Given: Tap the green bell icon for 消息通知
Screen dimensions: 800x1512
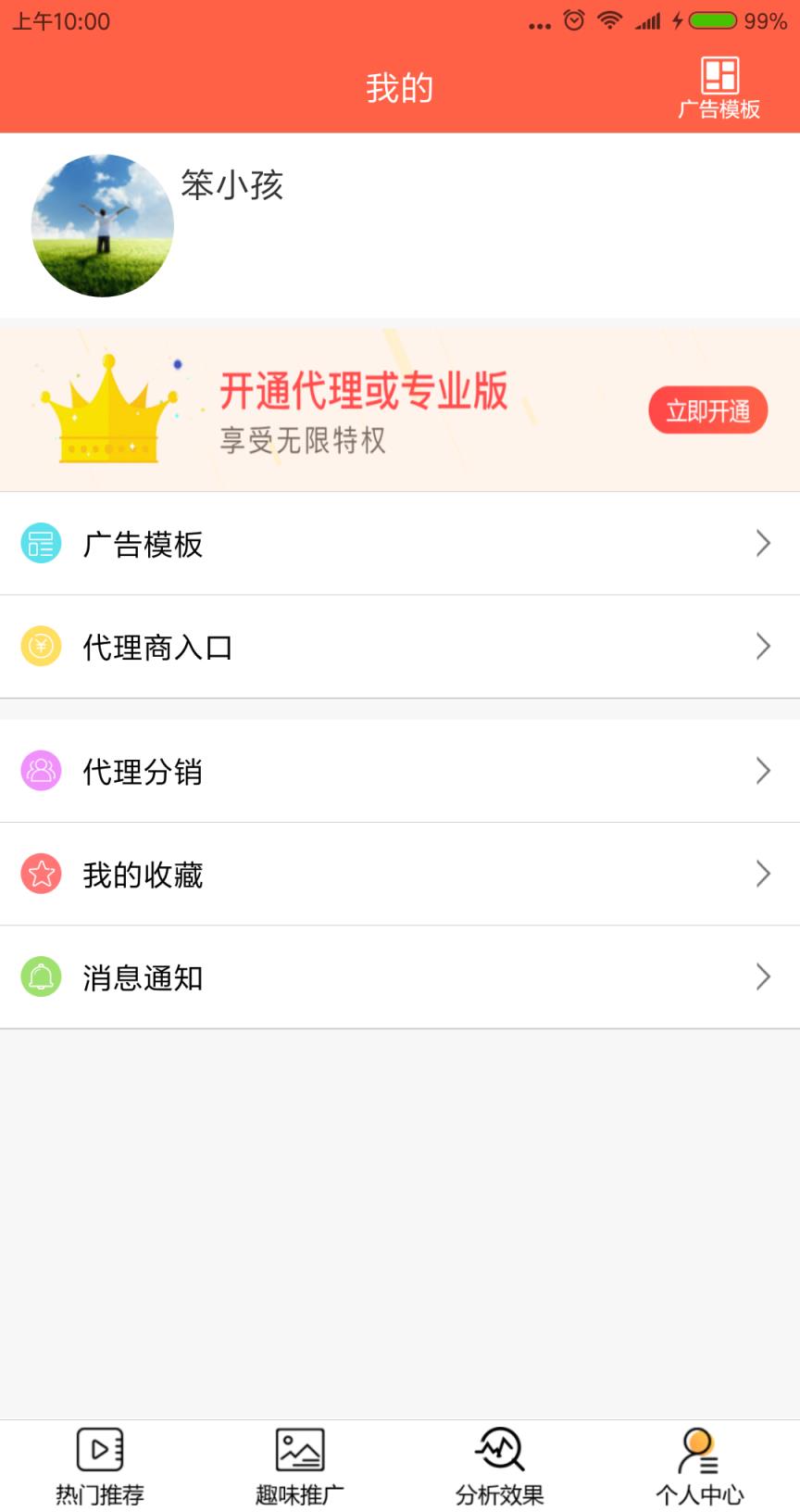Looking at the screenshot, I should coord(40,976).
